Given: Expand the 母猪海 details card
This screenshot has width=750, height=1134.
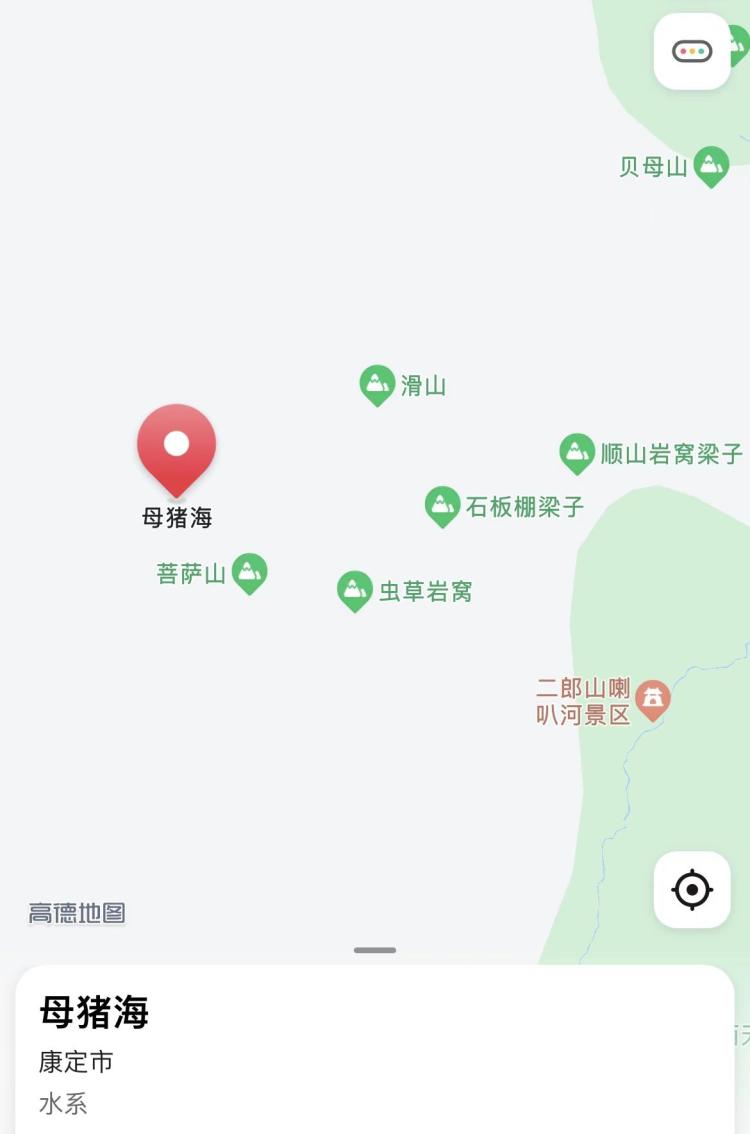Looking at the screenshot, I should (x=375, y=1050).
